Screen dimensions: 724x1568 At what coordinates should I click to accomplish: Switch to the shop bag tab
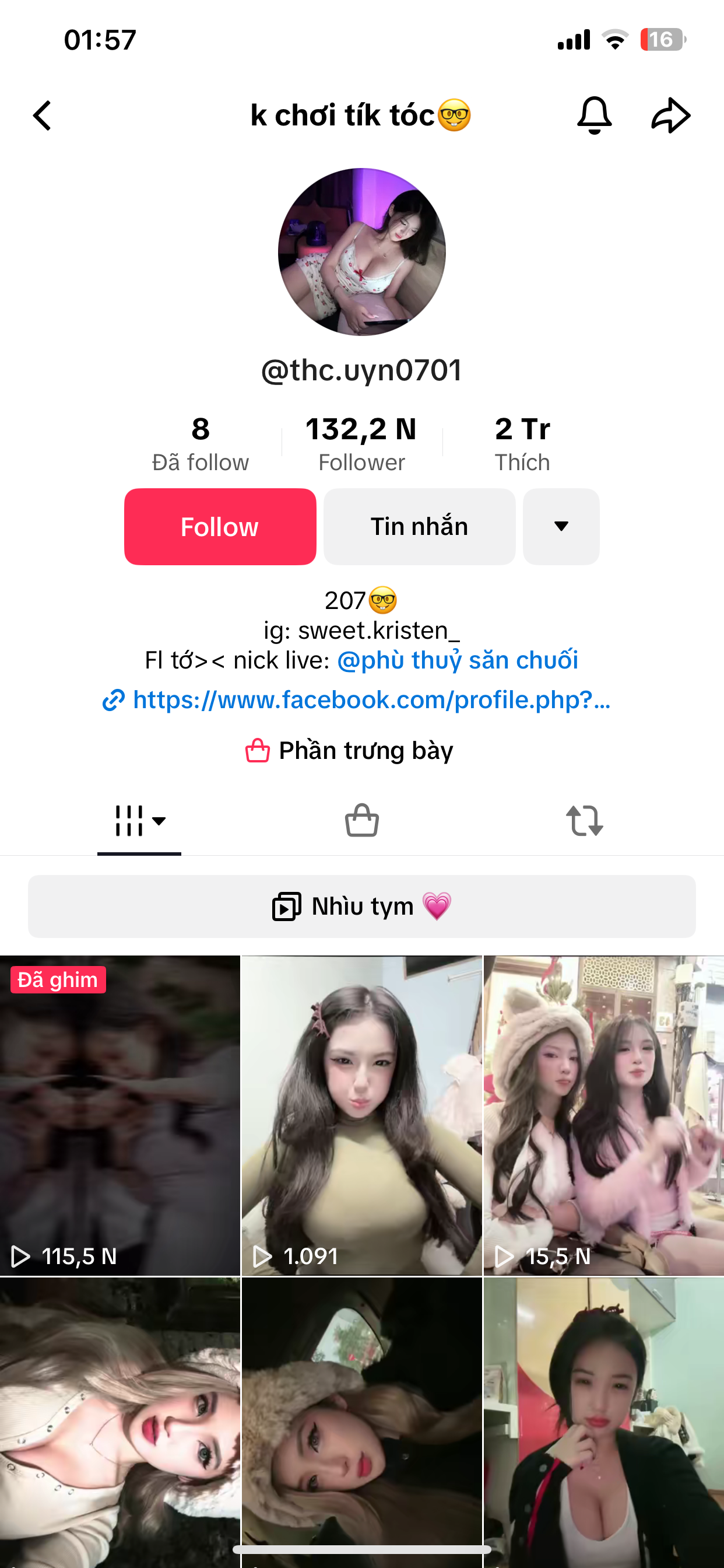(362, 821)
